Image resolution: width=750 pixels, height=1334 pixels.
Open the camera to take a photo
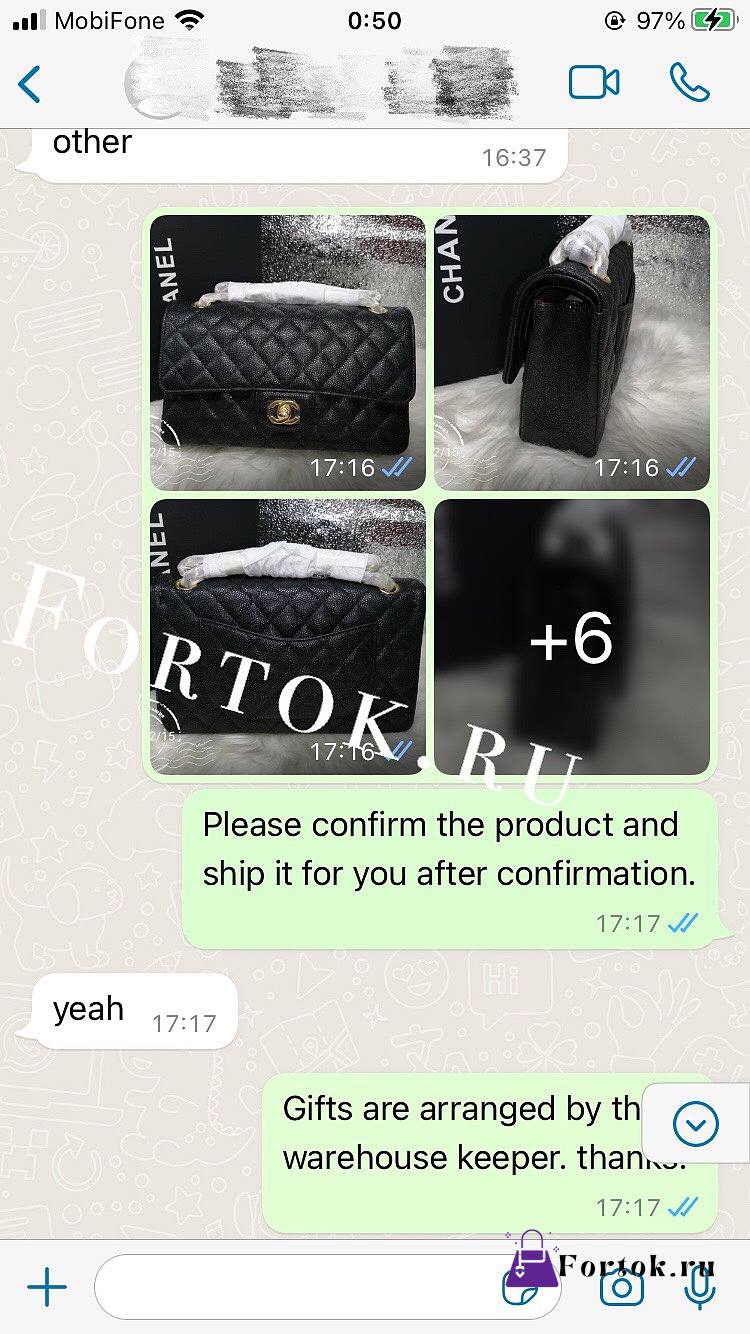tap(622, 1288)
